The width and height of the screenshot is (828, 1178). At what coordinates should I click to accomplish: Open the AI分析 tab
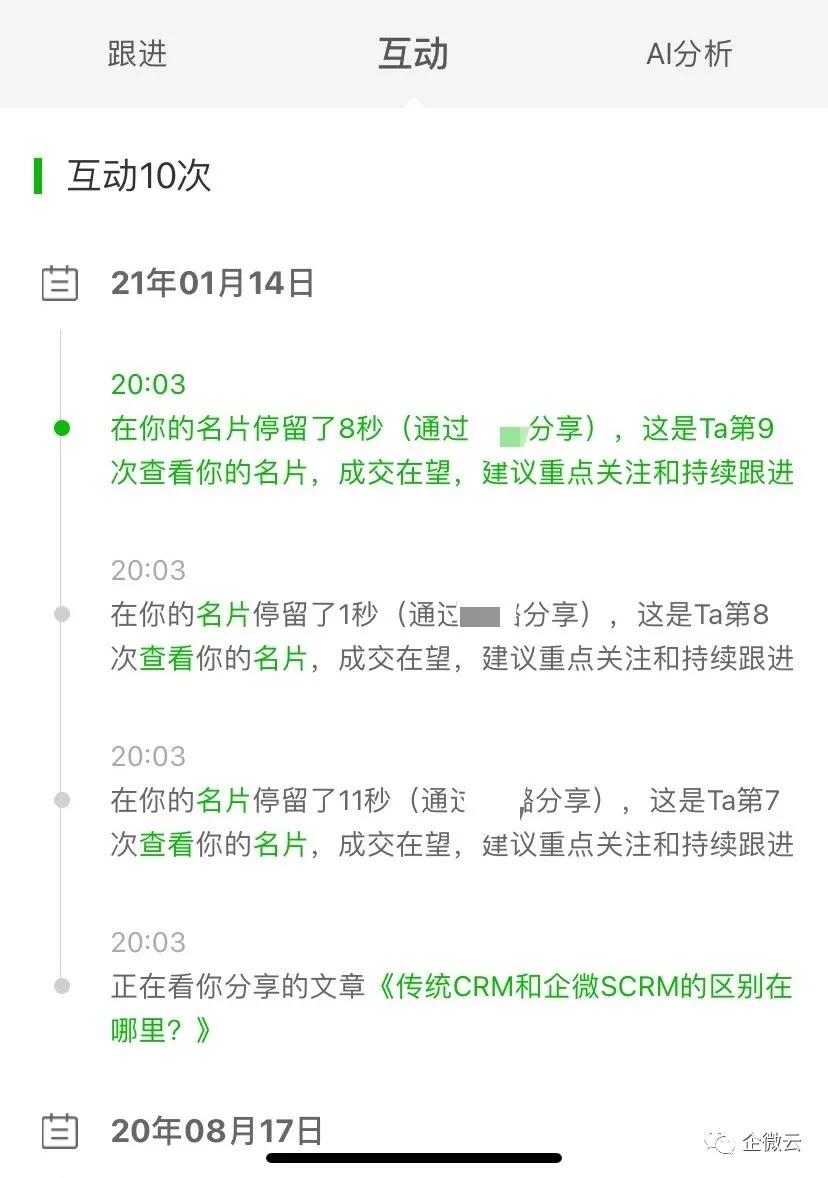tap(689, 54)
